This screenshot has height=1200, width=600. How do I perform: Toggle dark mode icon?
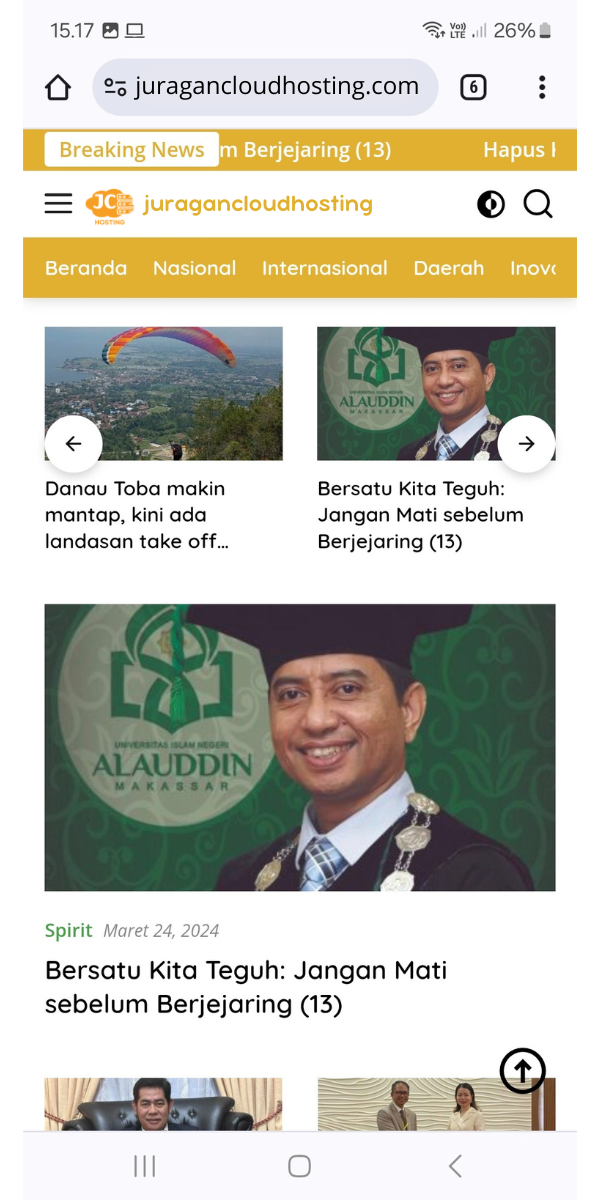pyautogui.click(x=491, y=205)
